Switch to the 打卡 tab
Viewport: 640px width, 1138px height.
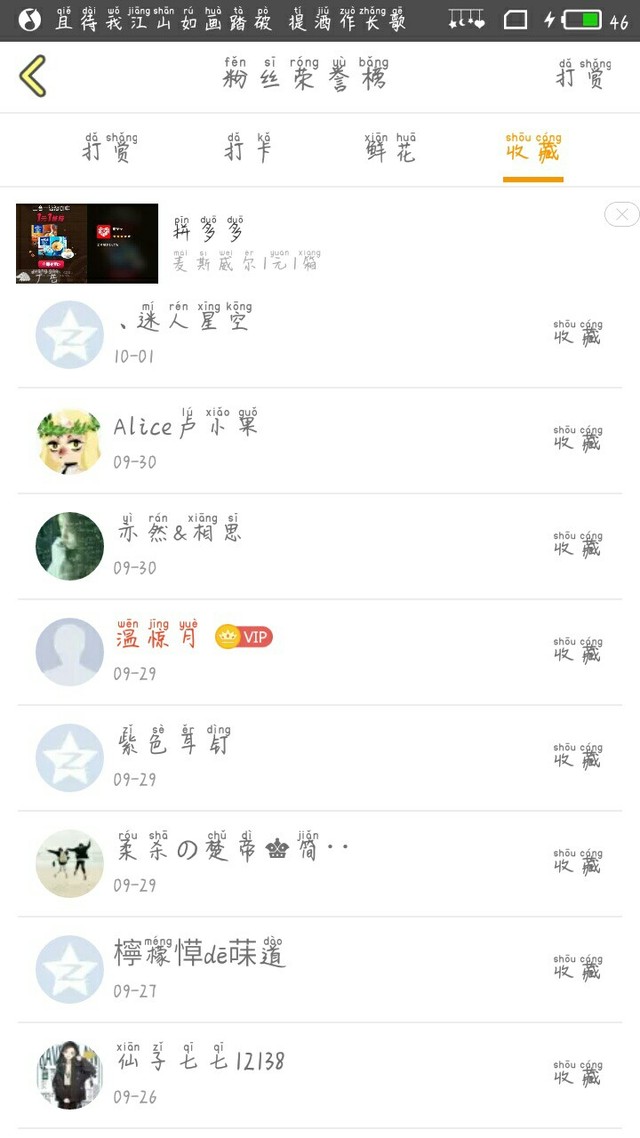tap(248, 149)
